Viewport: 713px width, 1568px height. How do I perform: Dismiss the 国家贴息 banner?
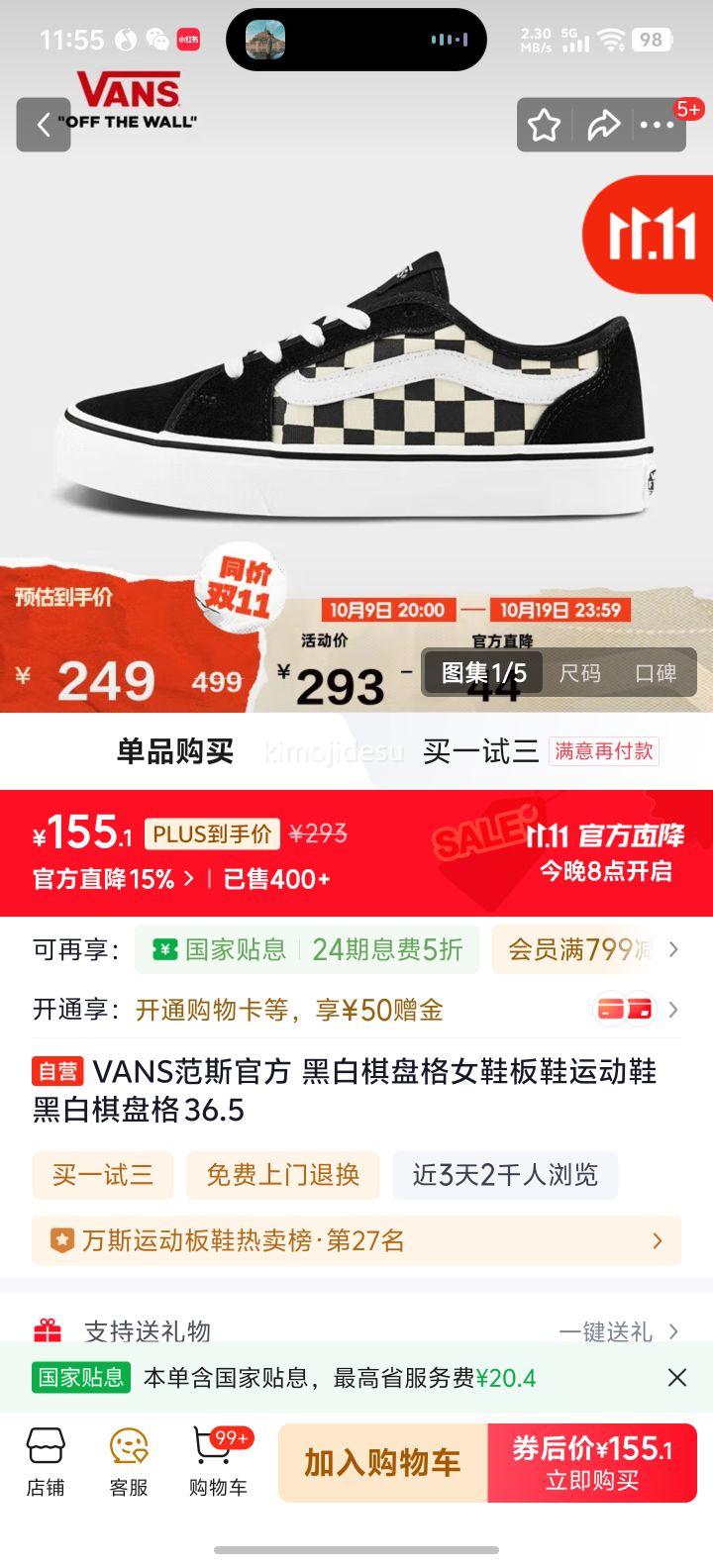(x=677, y=1377)
